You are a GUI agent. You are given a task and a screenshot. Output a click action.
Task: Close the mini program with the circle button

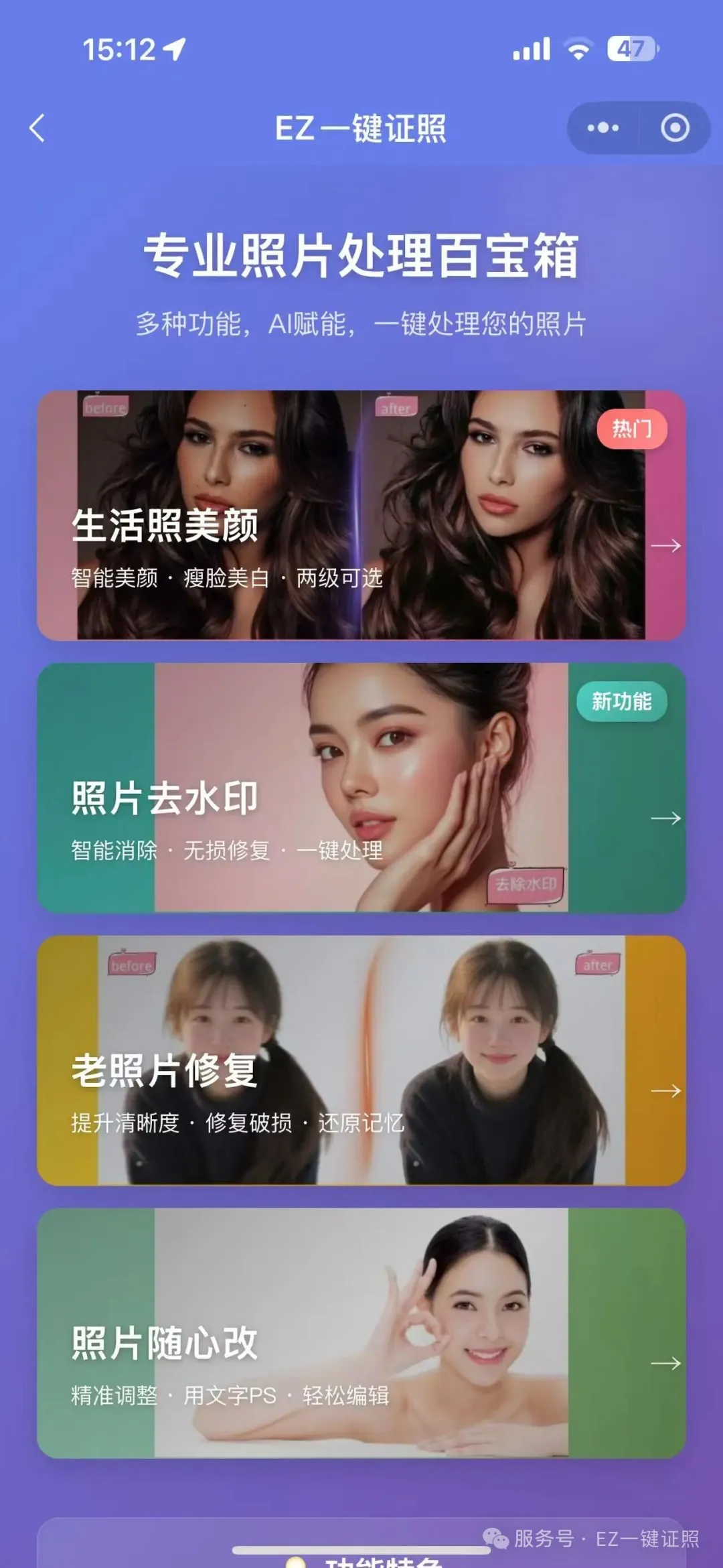coord(674,128)
